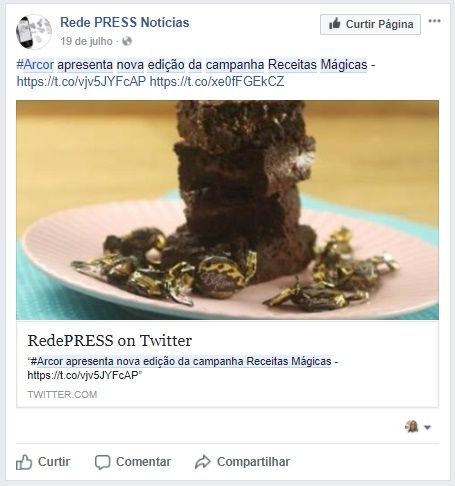Open the 19 de julho post timestamp
This screenshot has width=455, height=486.
pyautogui.click(x=86, y=41)
